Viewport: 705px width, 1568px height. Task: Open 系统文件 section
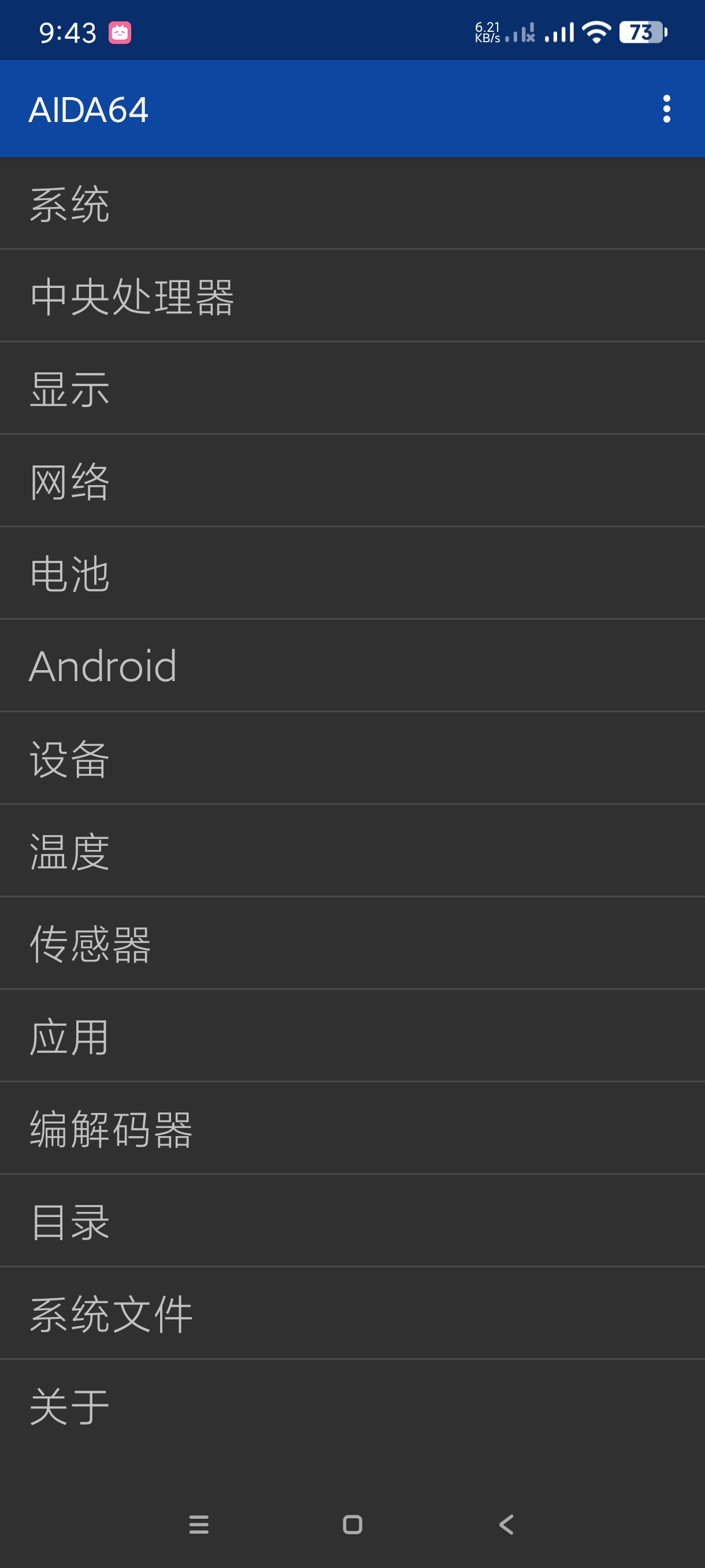tap(352, 1314)
